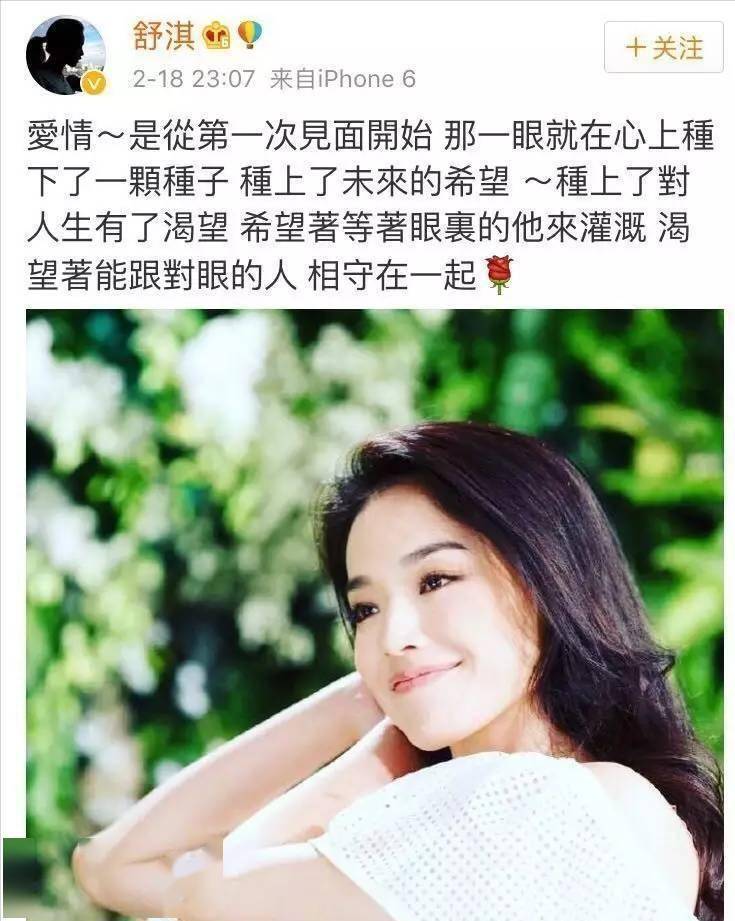The width and height of the screenshot is (735, 921).
Task: Open the 舒淇 username link
Action: pyautogui.click(x=162, y=35)
